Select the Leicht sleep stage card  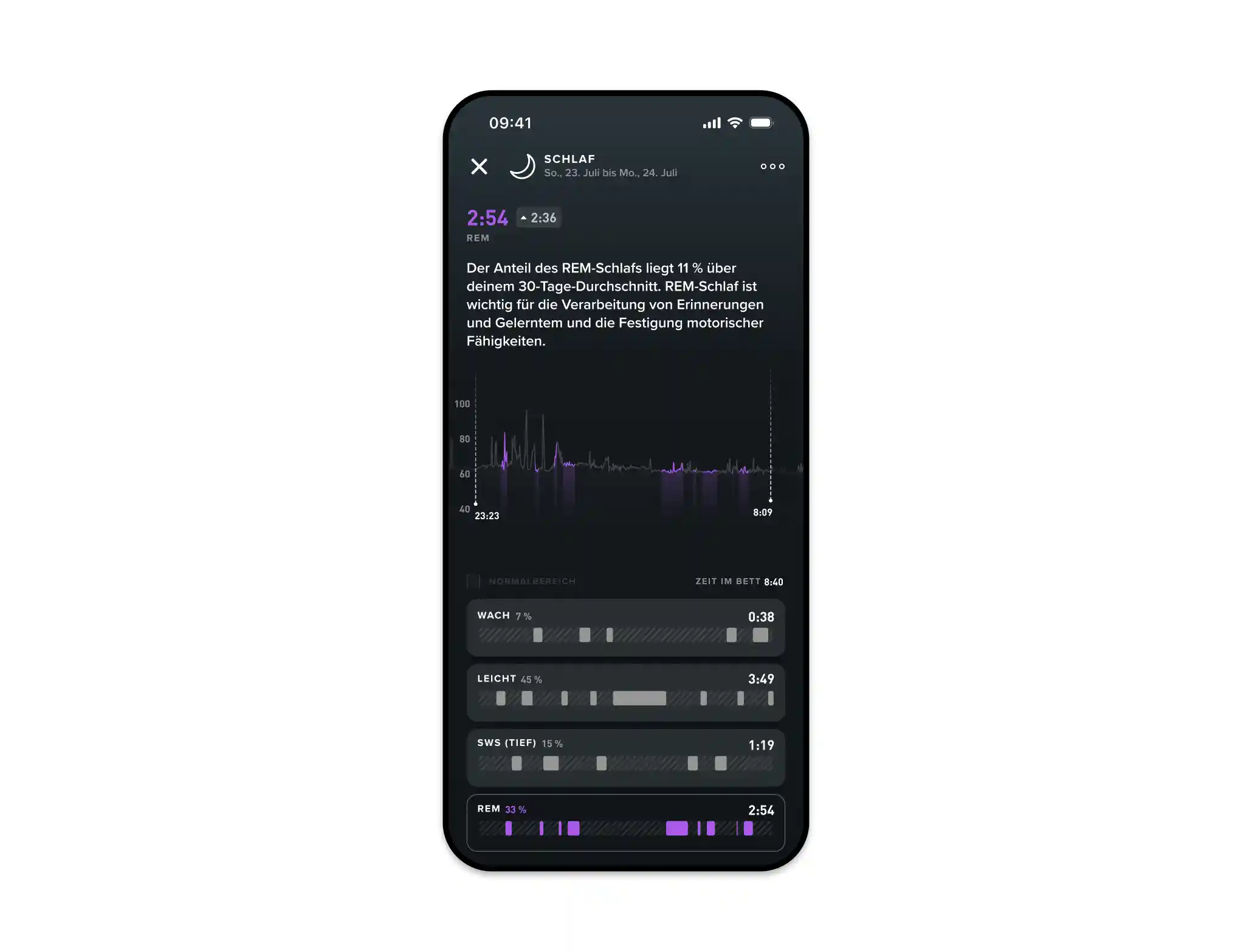tap(625, 692)
